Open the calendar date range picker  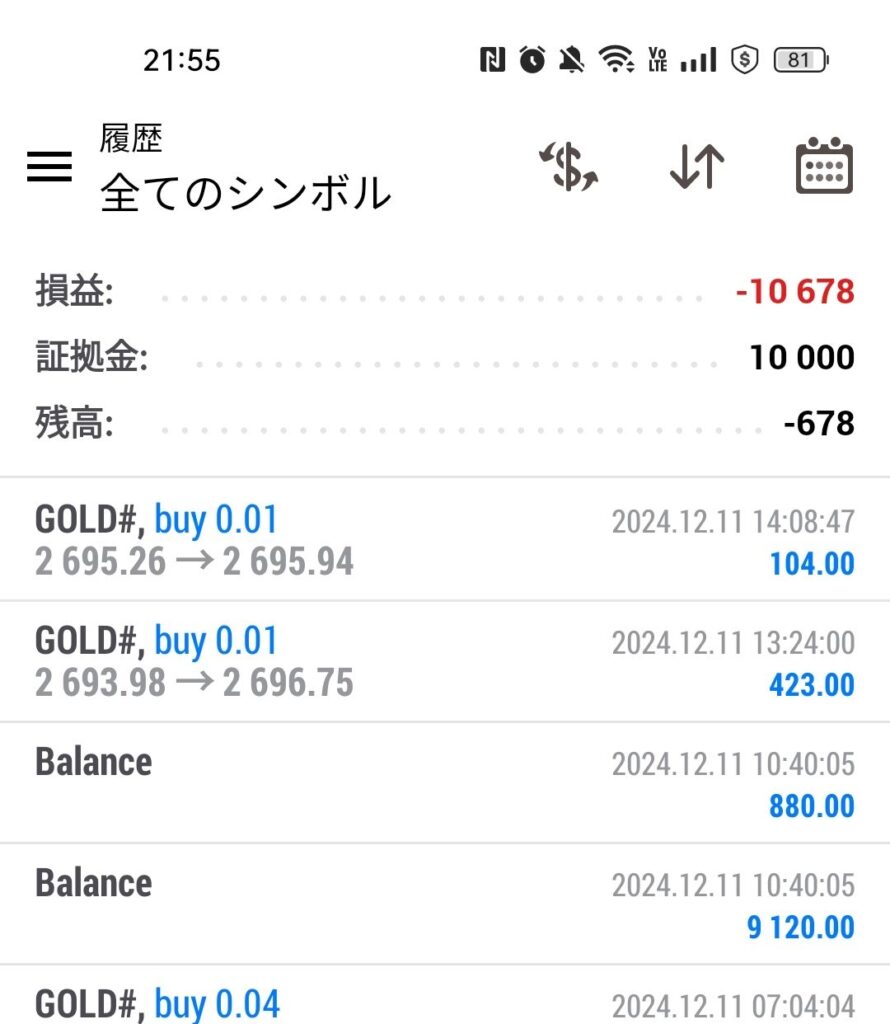824,167
